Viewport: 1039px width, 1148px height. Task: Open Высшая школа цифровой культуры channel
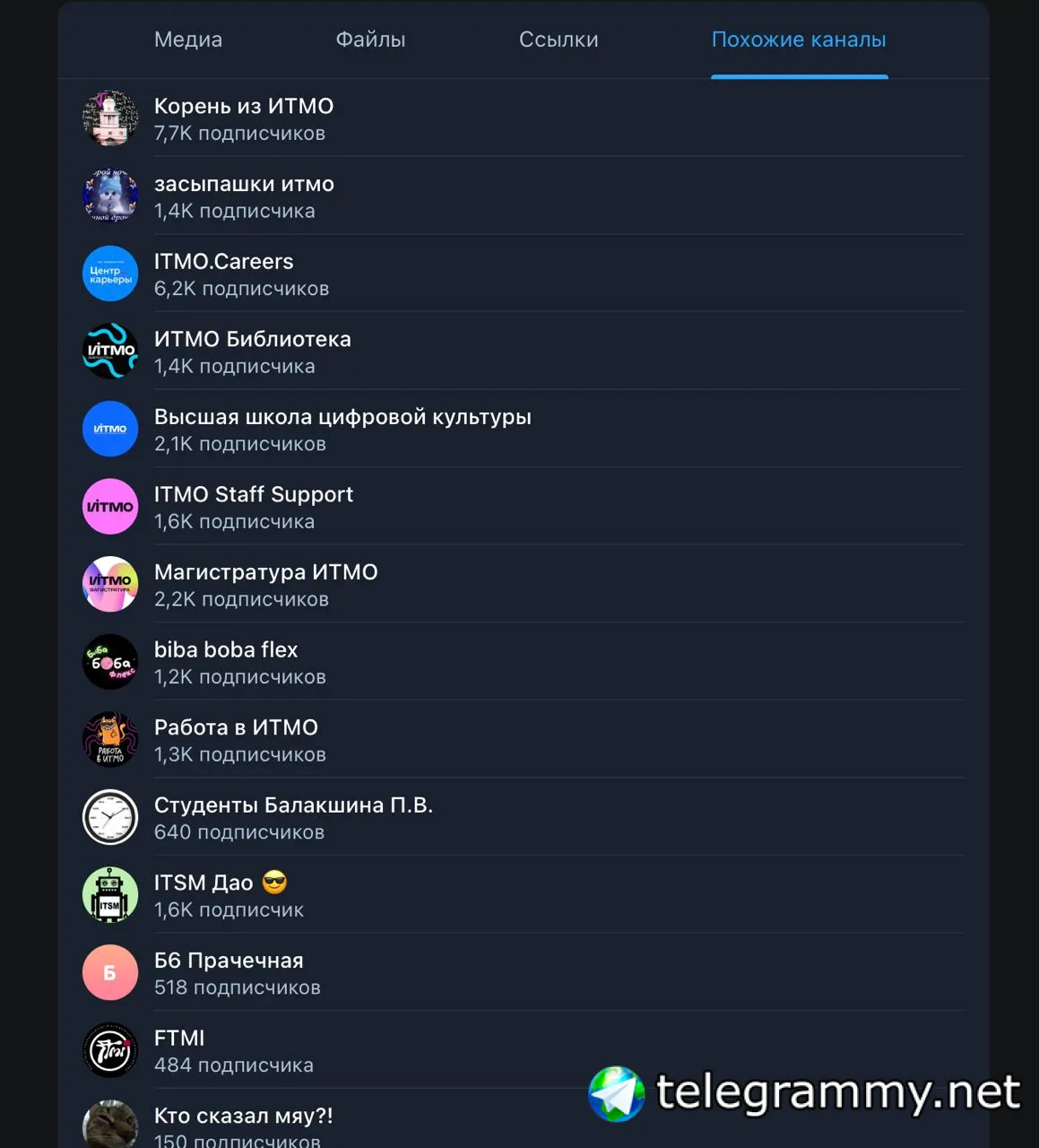pyautogui.click(x=342, y=429)
